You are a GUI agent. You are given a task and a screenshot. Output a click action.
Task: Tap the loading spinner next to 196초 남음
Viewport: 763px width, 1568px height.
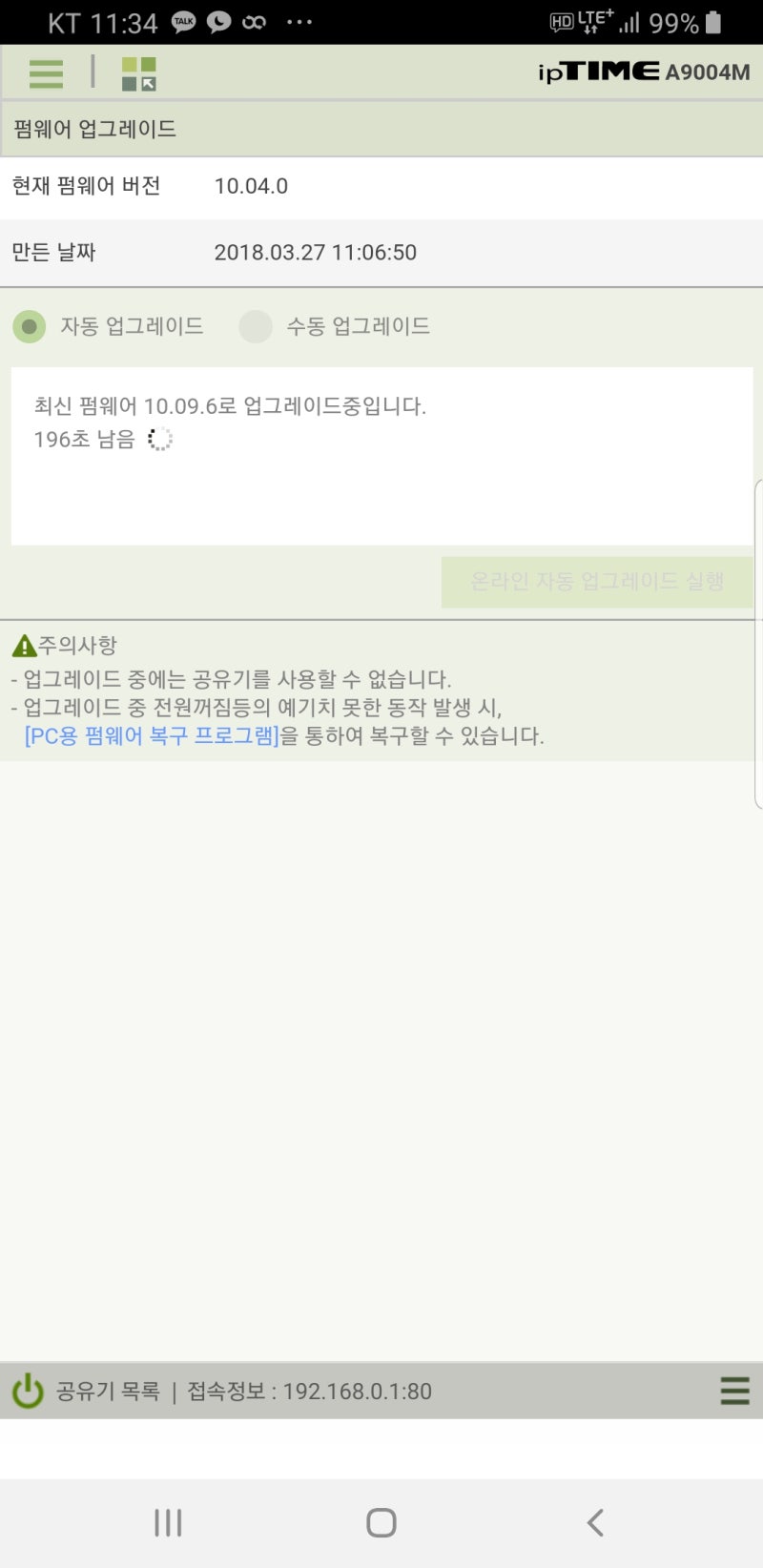[160, 440]
